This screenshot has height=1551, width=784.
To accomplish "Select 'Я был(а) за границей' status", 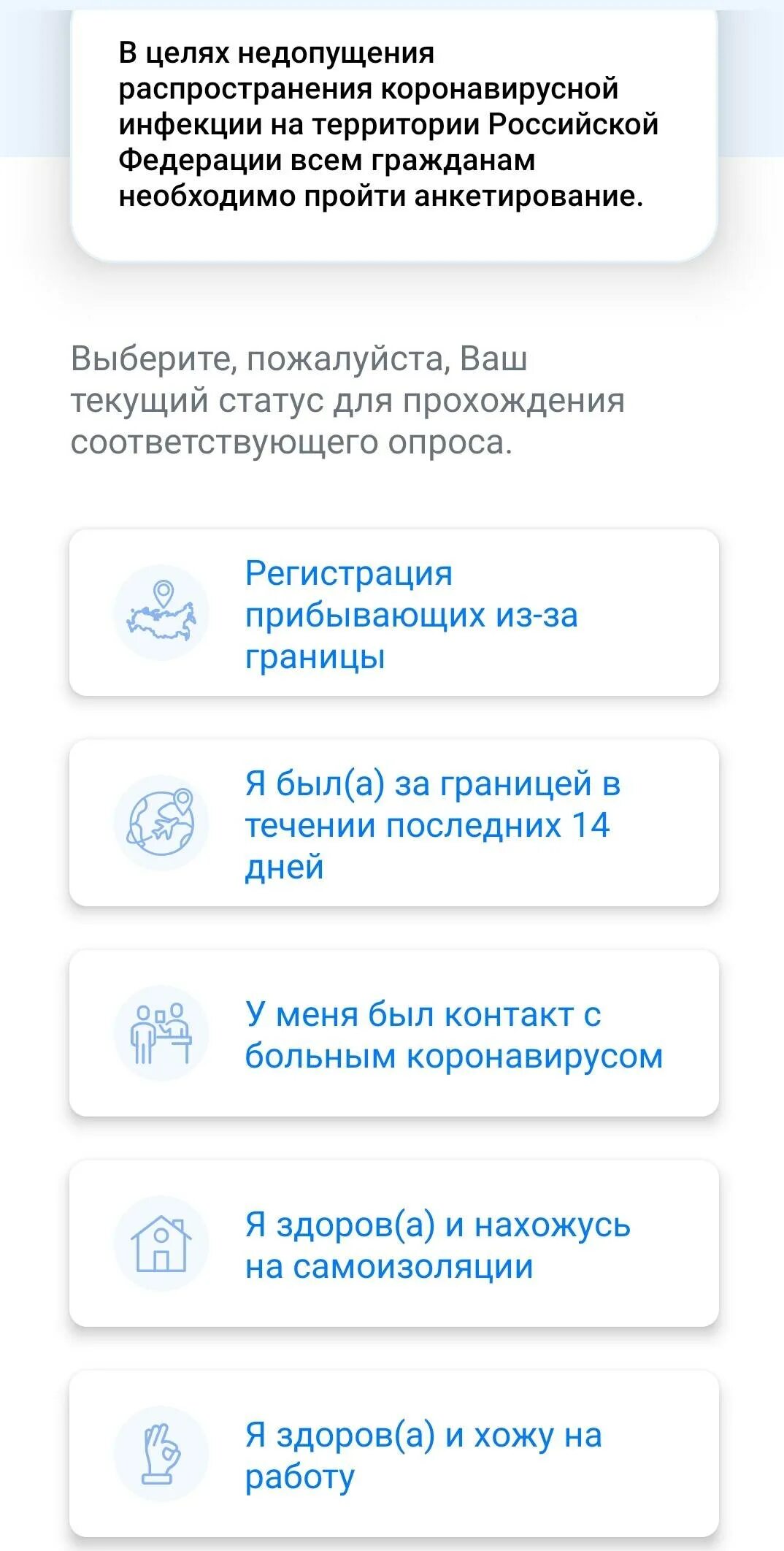I will (394, 824).
